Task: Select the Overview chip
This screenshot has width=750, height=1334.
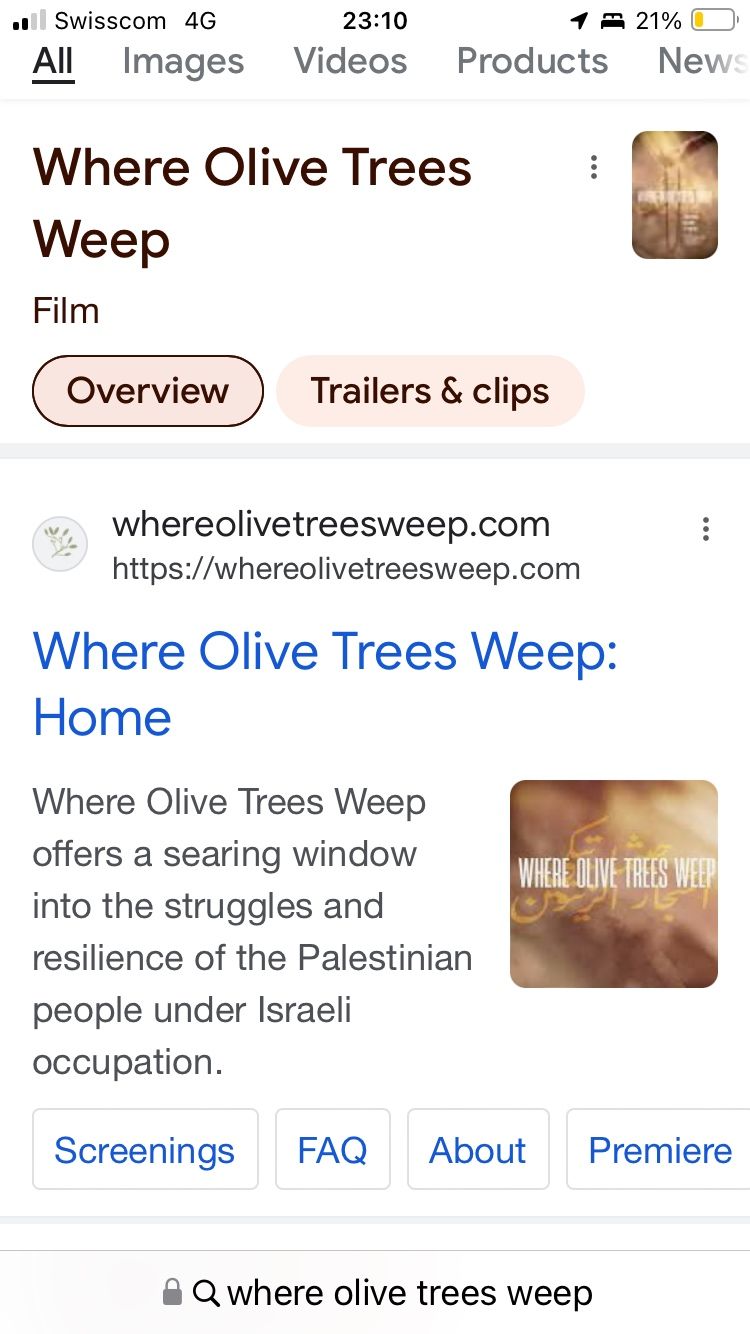Action: pos(148,391)
